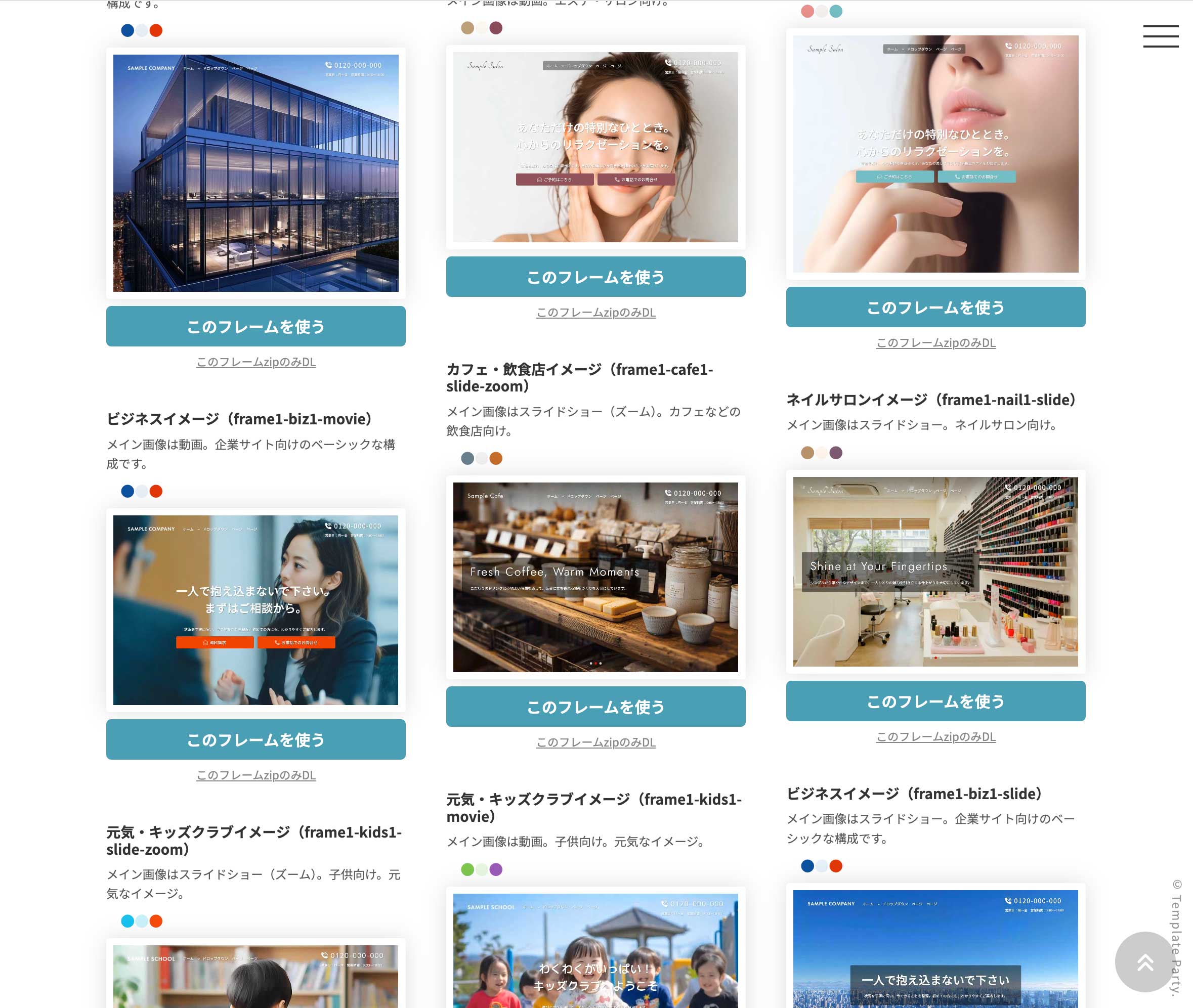1193x1008 pixels.
Task: Open the kids club playground preview image
Action: click(x=595, y=951)
